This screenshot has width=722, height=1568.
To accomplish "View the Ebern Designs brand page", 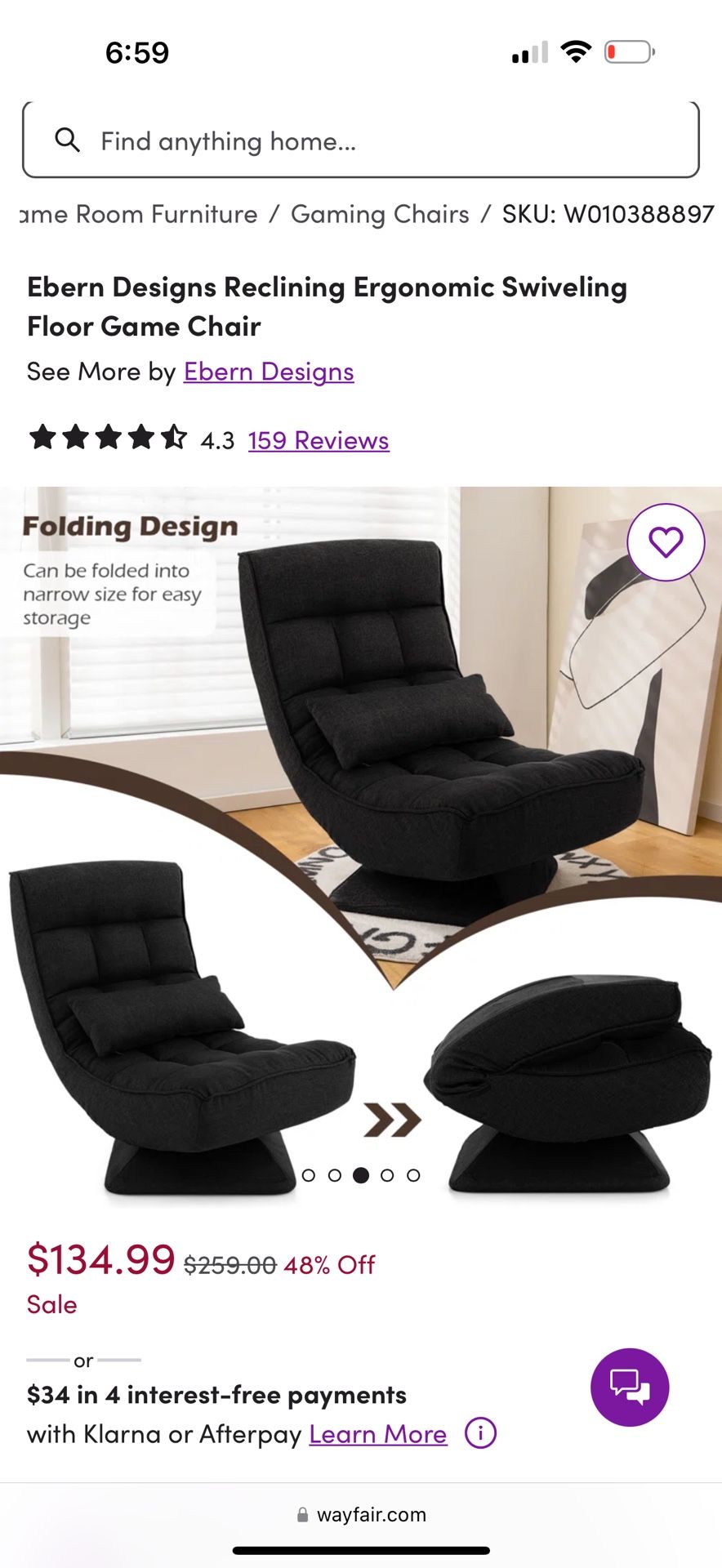I will tap(268, 372).
